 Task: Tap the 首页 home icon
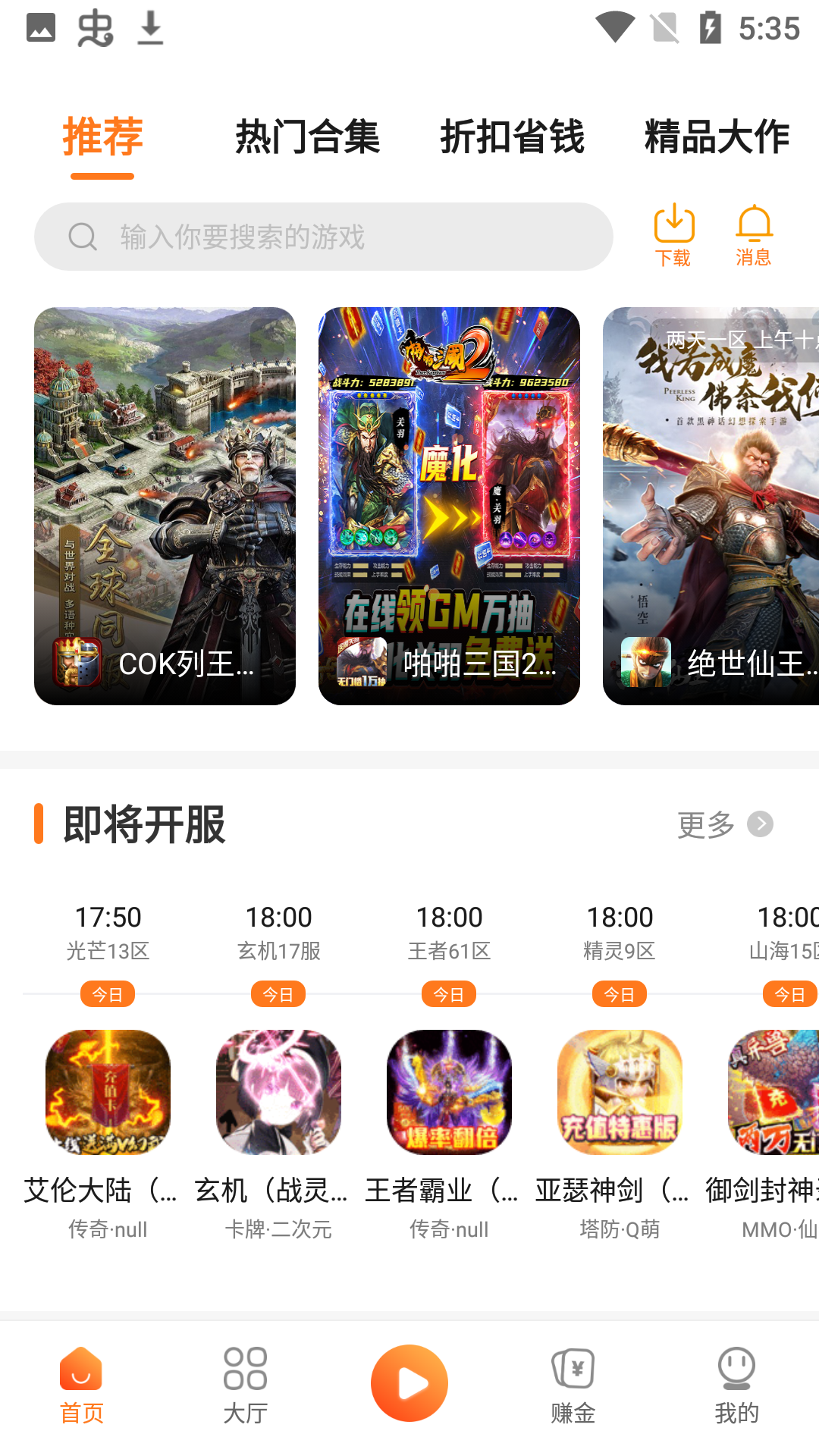tap(81, 1382)
